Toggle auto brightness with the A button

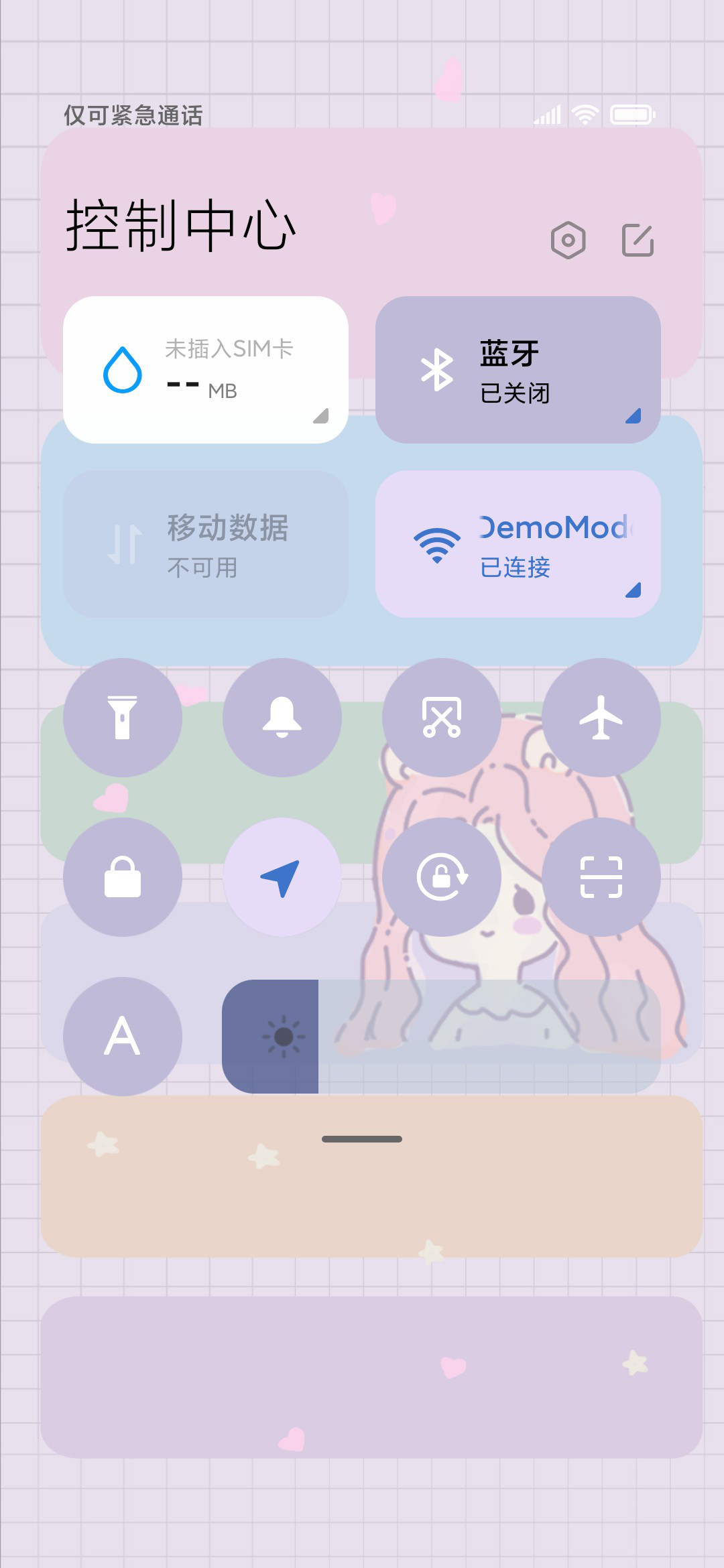coord(123,1037)
